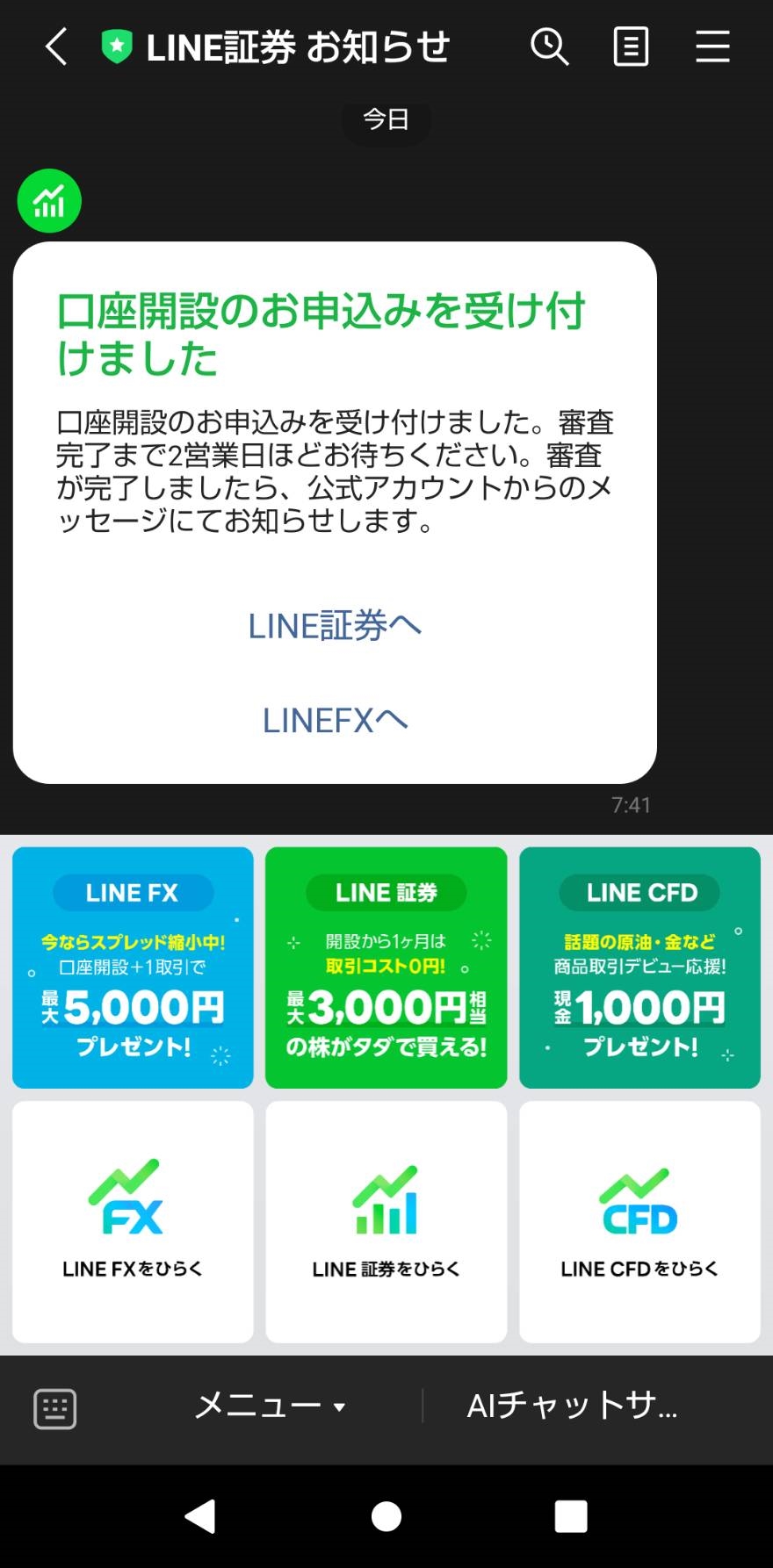
Task: Tap the LINE証券 account avatar
Action: point(49,201)
